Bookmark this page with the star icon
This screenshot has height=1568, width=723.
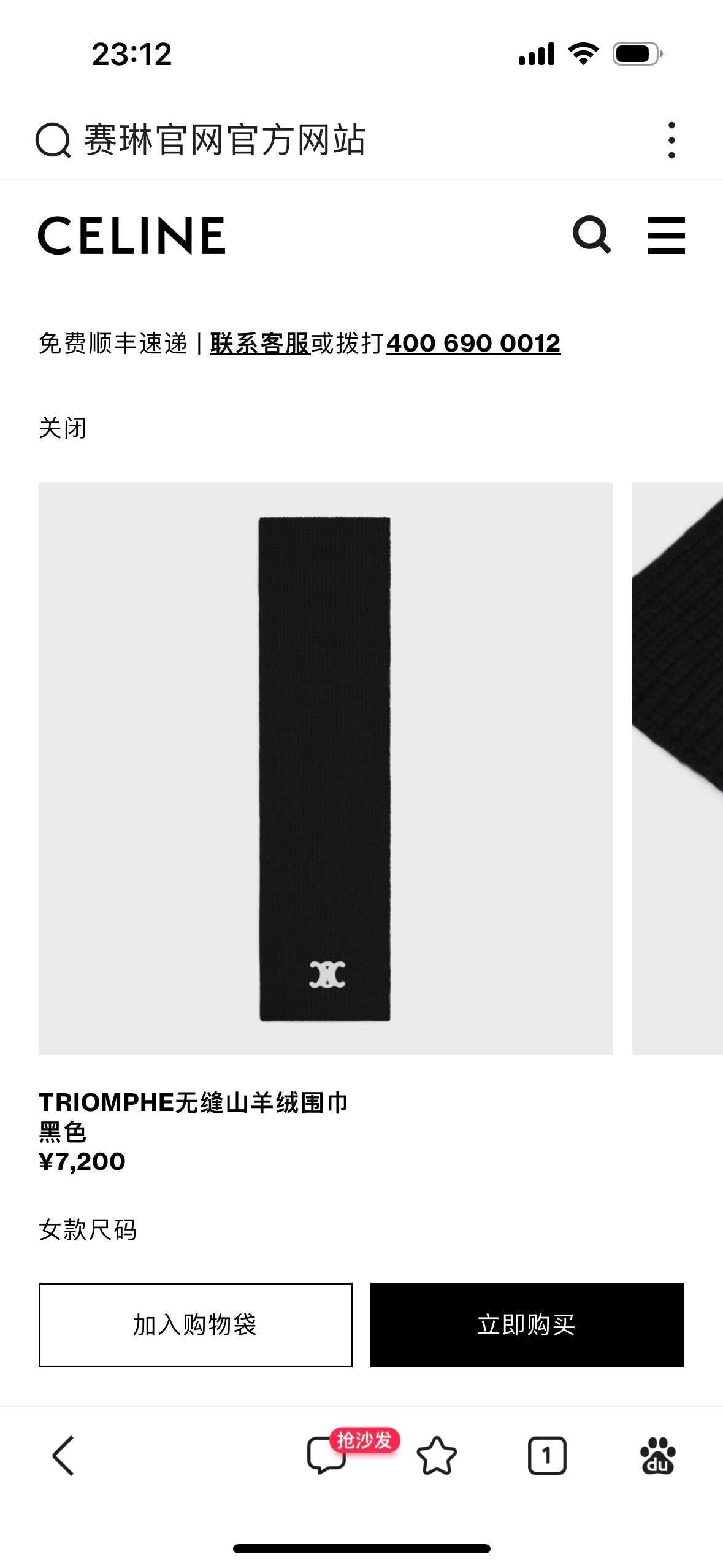coord(437,1455)
